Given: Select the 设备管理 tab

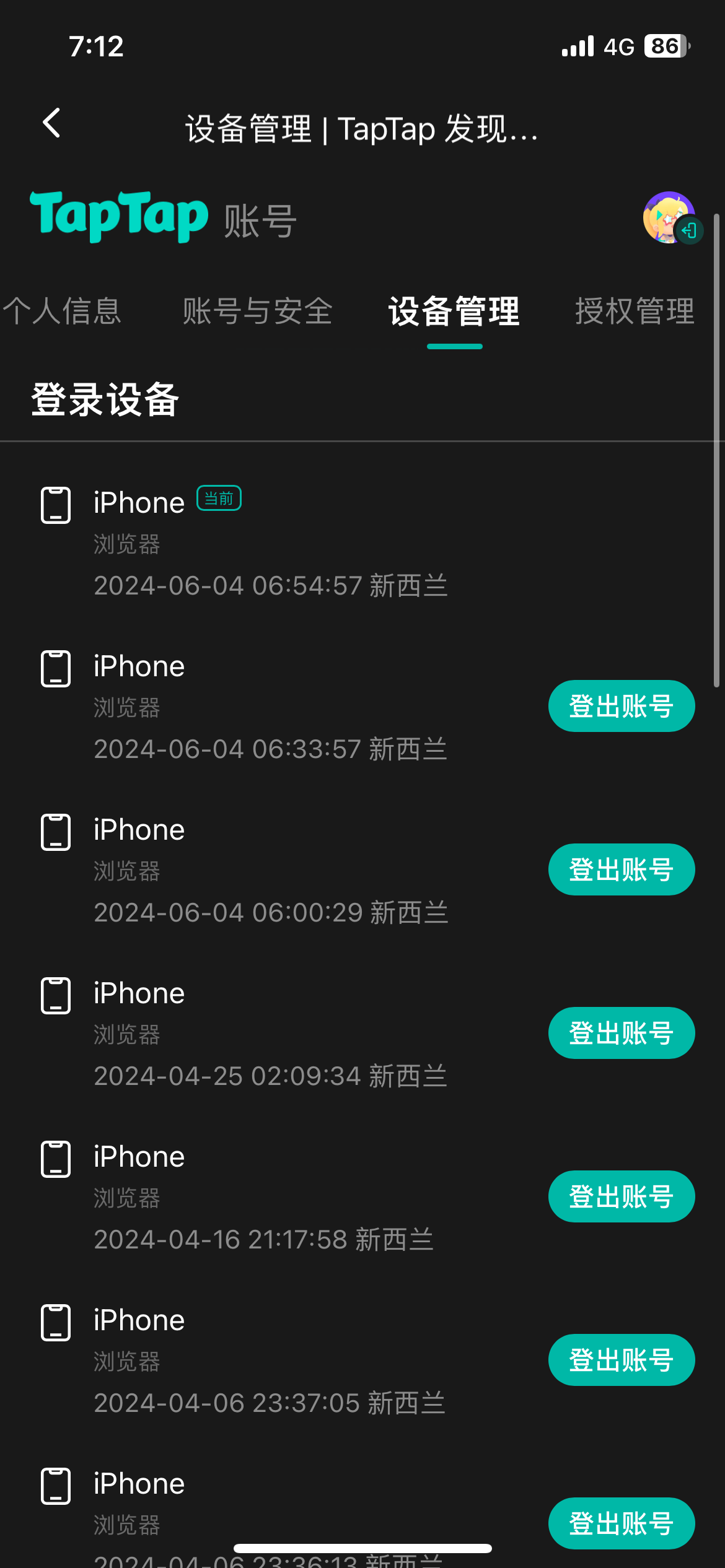Looking at the screenshot, I should [454, 311].
